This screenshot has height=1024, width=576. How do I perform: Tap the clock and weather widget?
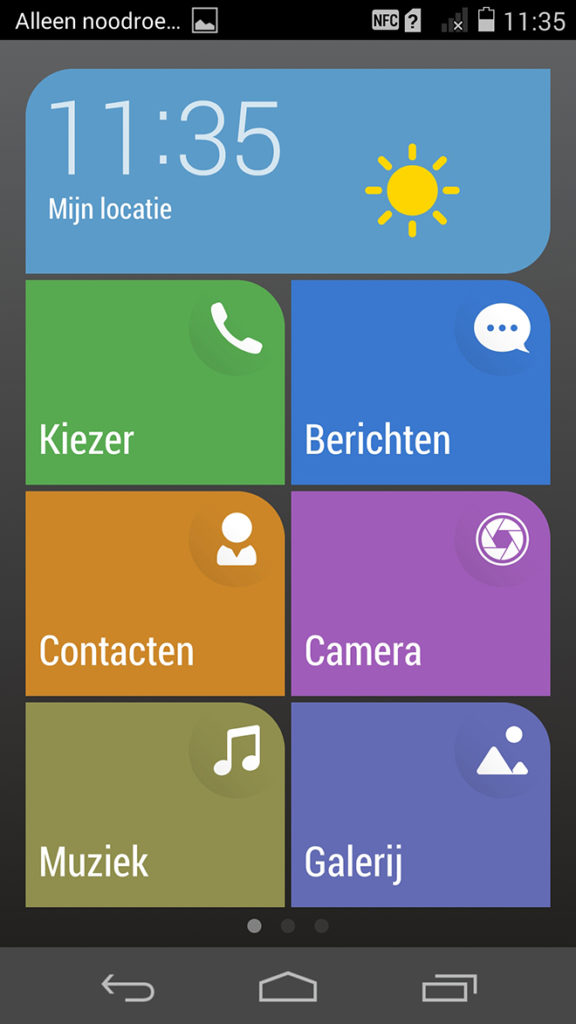288,171
